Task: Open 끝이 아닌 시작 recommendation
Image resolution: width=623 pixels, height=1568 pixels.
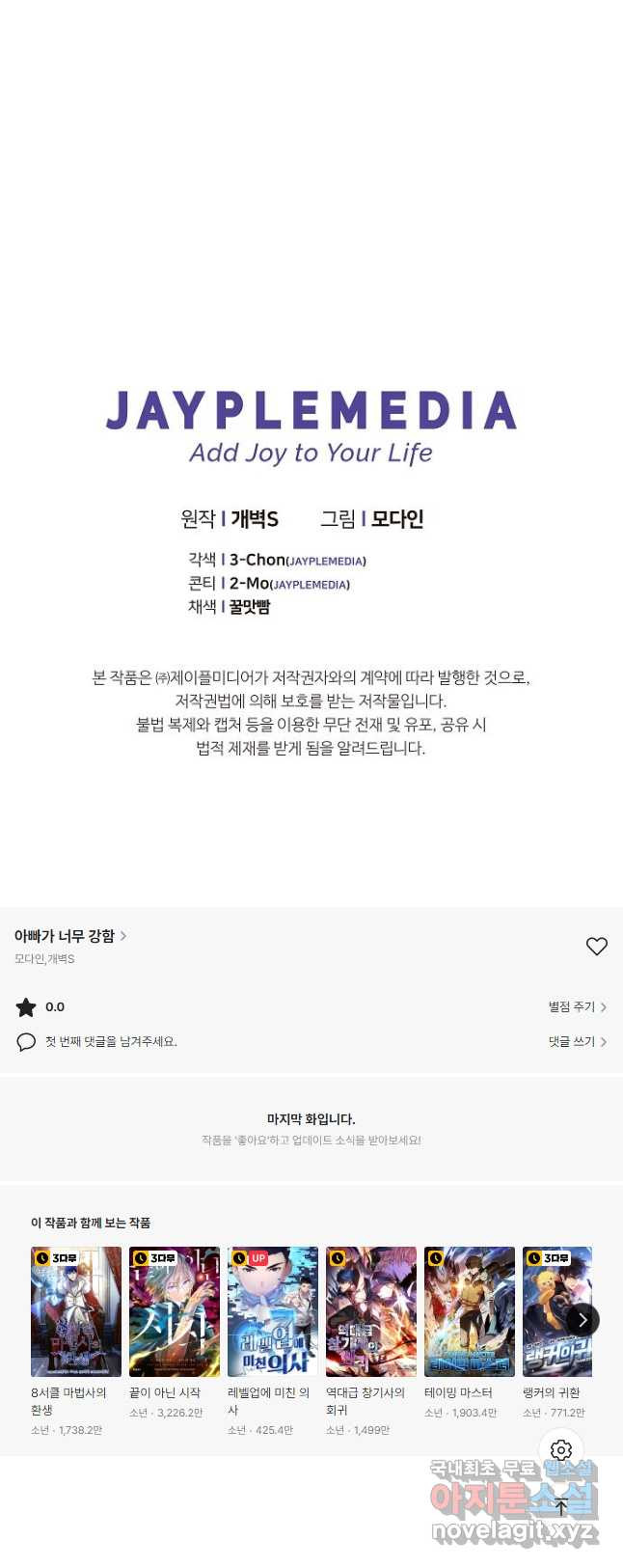Action: point(175,1311)
